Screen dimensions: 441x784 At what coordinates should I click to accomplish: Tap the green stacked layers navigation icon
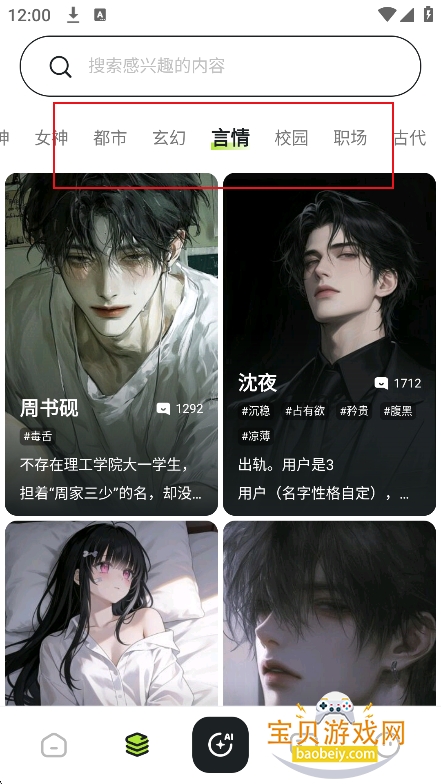point(137,744)
